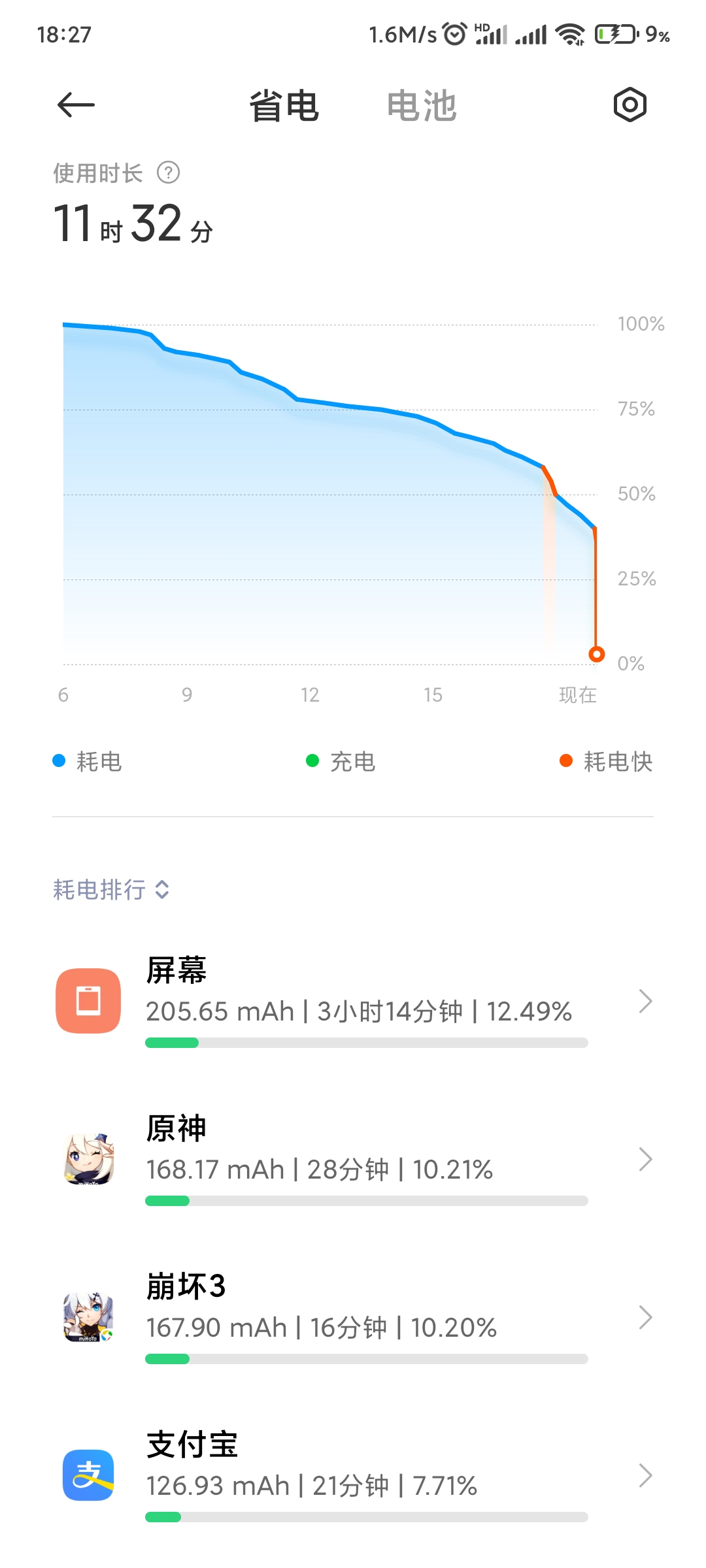The width and height of the screenshot is (706, 1568).
Task: View 原神 battery consumption details
Action: tap(353, 1159)
